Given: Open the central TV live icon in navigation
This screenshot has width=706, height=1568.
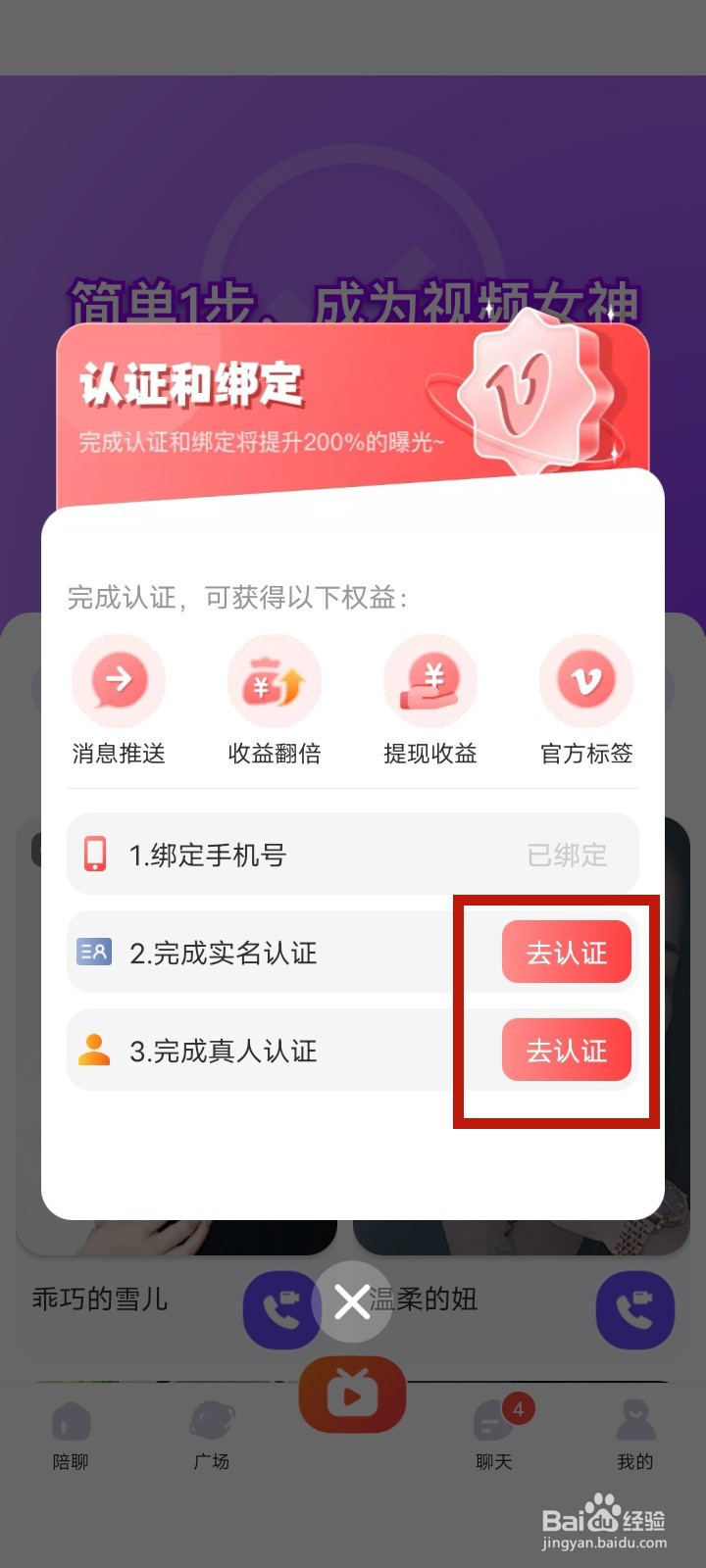Looking at the screenshot, I should coord(353,1396).
